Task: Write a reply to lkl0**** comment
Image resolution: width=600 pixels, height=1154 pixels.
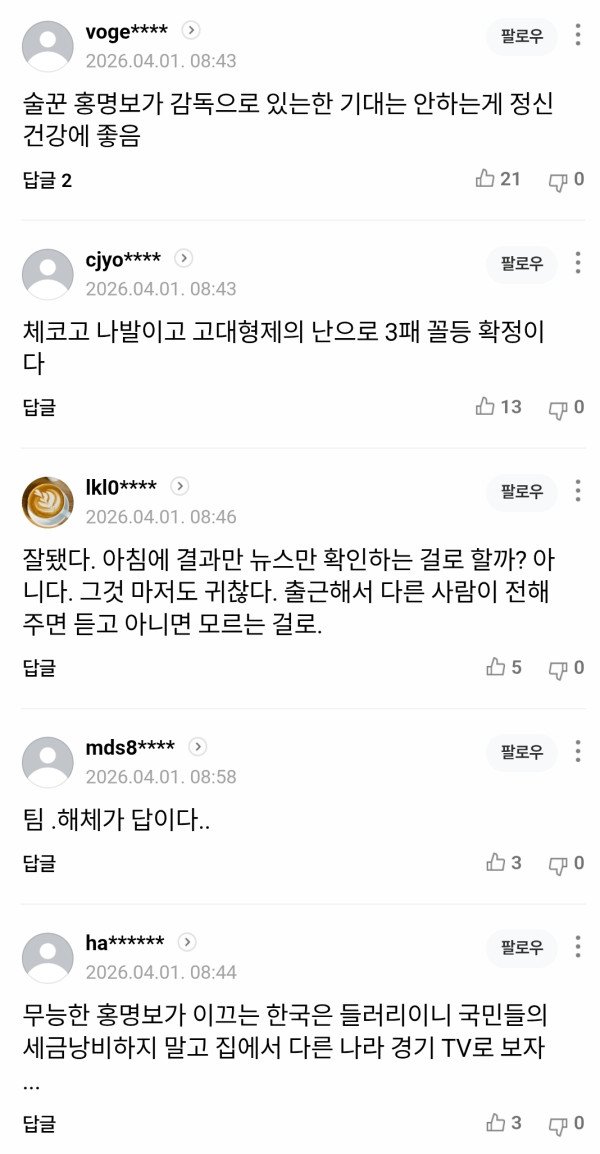Action: point(39,668)
